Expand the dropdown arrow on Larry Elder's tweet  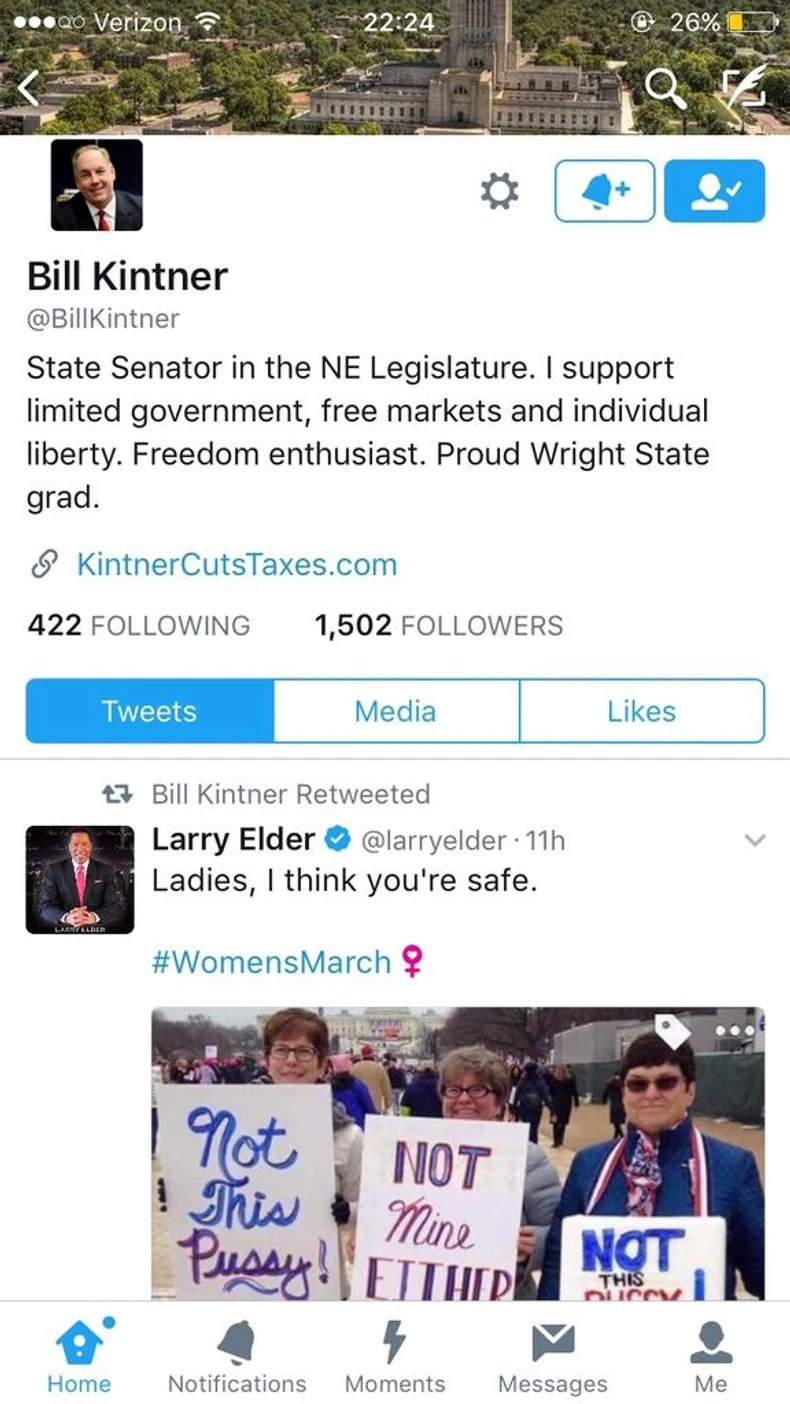tap(755, 840)
